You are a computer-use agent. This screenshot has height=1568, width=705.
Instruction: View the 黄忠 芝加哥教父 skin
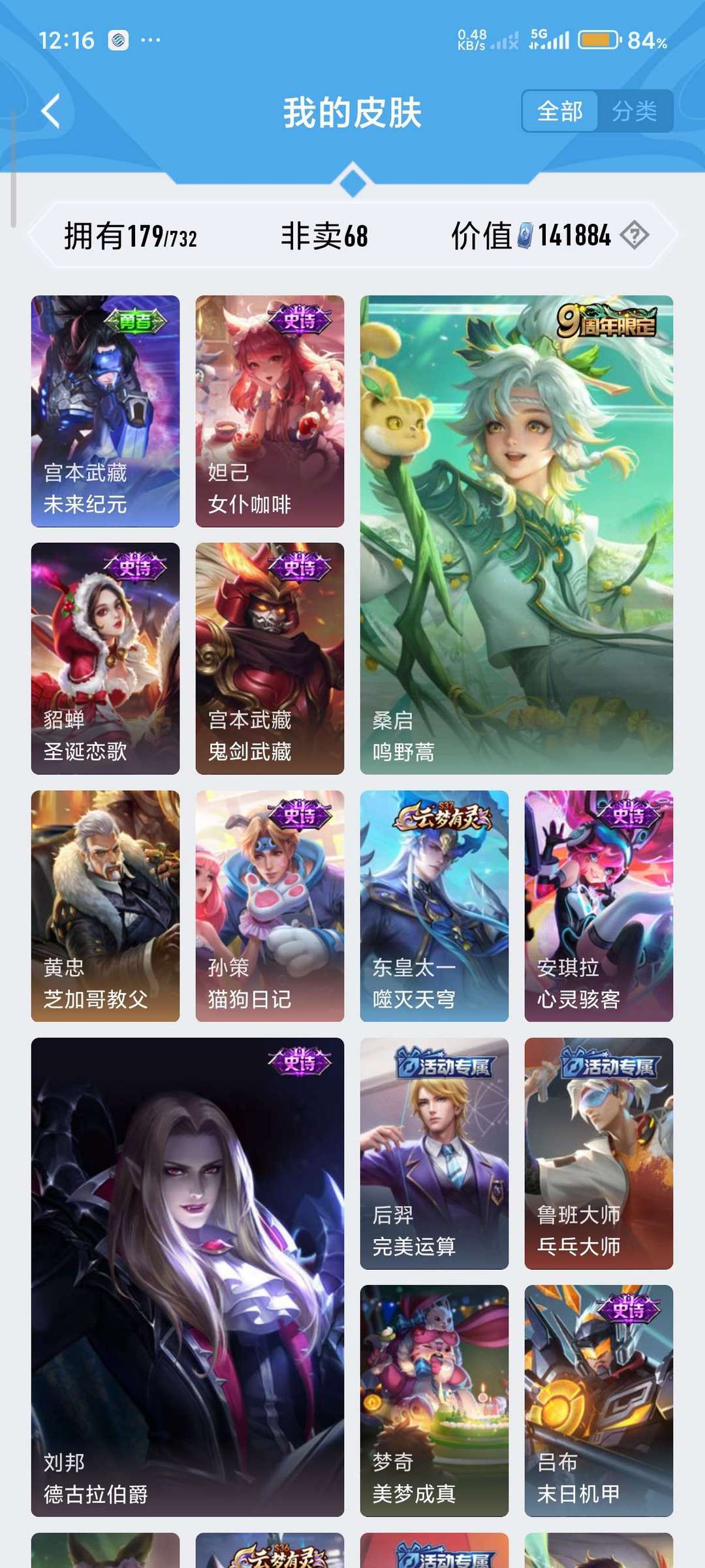[x=106, y=906]
